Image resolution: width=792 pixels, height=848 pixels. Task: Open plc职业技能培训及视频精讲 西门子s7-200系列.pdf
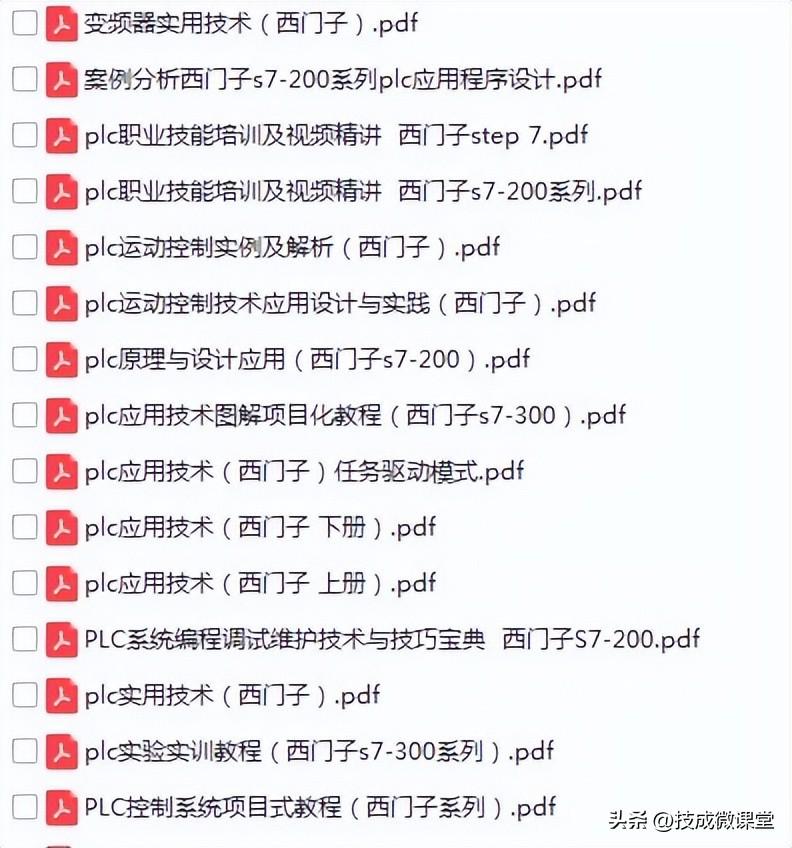click(x=363, y=191)
